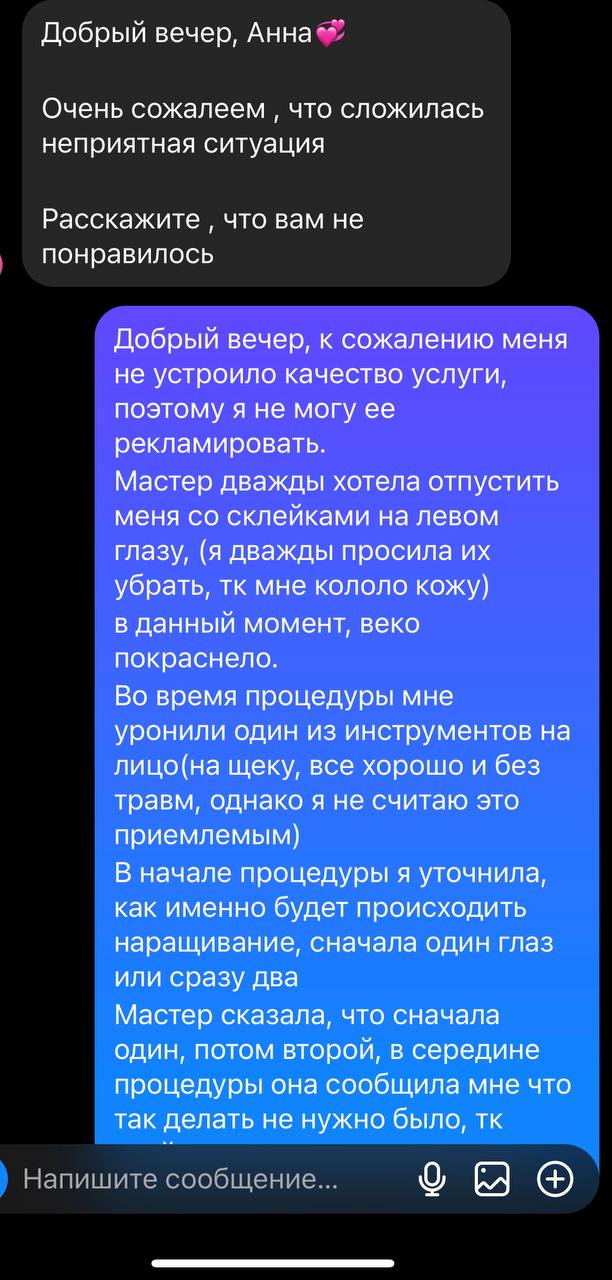The height and width of the screenshot is (1280, 612).
Task: Open the plus attachments menu
Action: pyautogui.click(x=555, y=1179)
